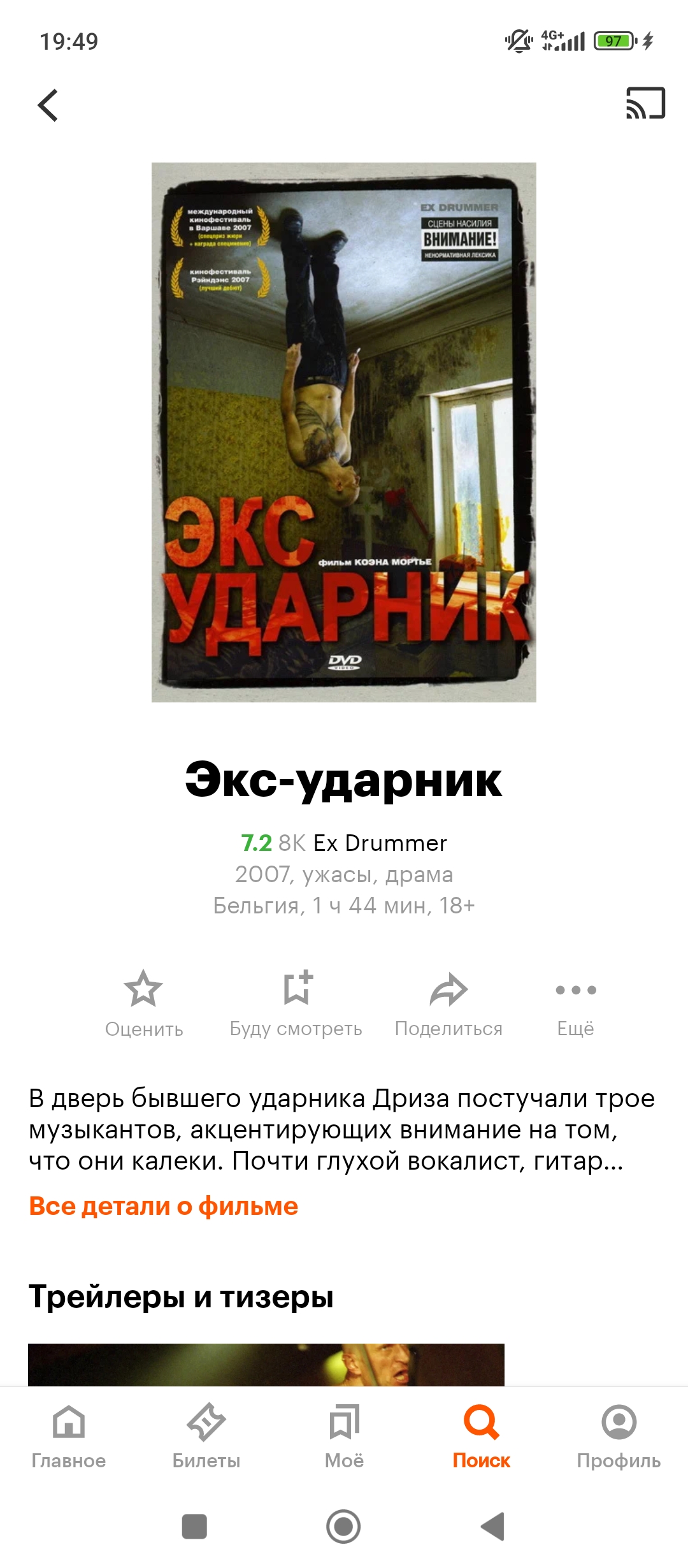Image resolution: width=688 pixels, height=1568 pixels.
Task: Open recent apps with the square button
Action: (x=194, y=1527)
